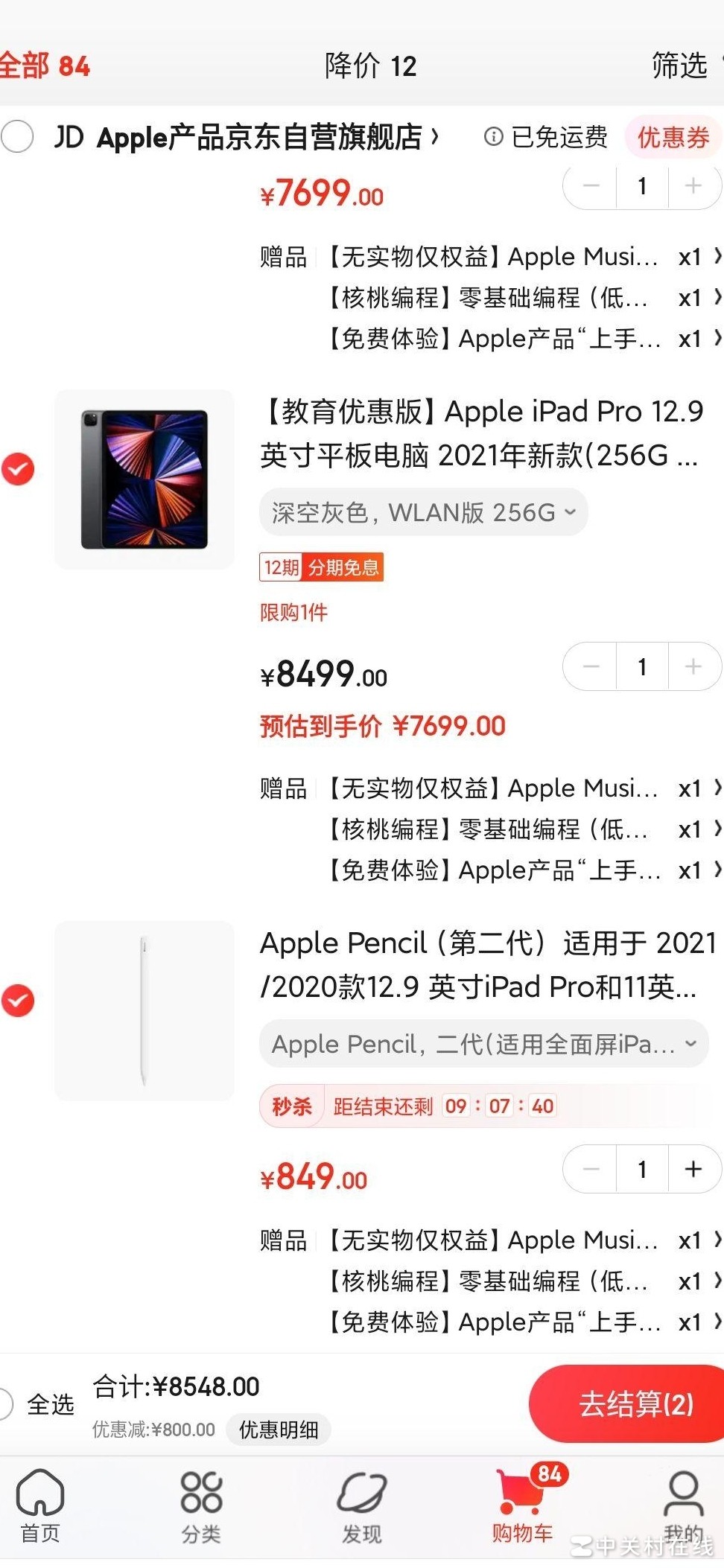Uncheck the Apple Pencil item selection circle
724x1568 pixels.
pyautogui.click(x=19, y=1001)
